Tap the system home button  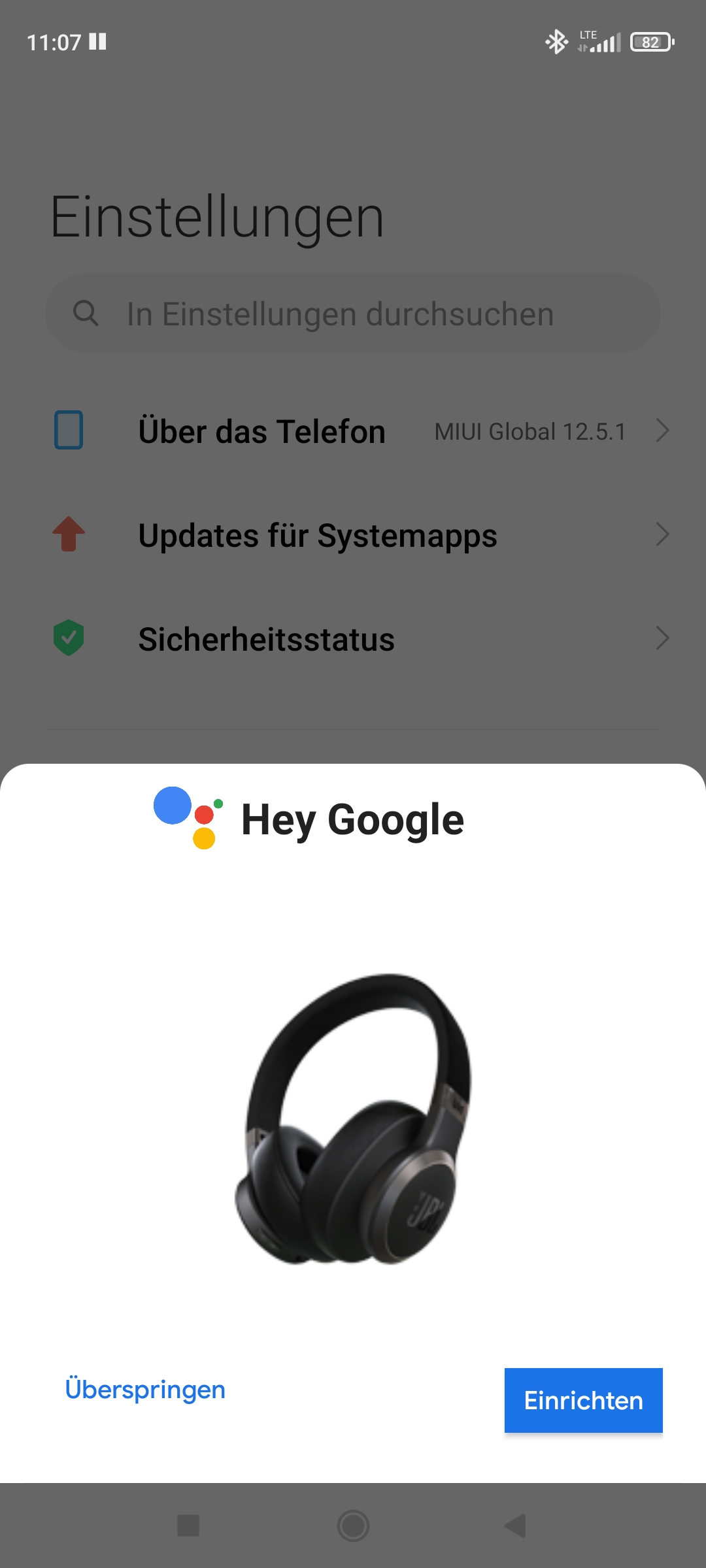(353, 1526)
